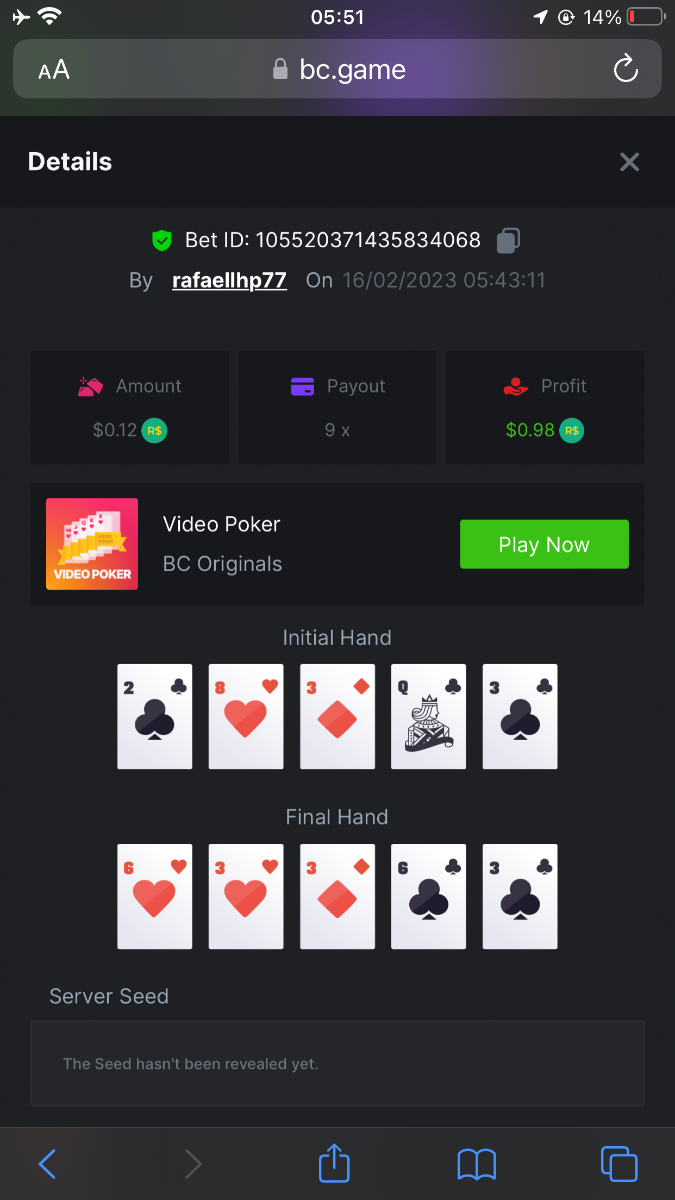The height and width of the screenshot is (1200, 675).
Task: Open the Video Poker game card
Action: click(92, 544)
